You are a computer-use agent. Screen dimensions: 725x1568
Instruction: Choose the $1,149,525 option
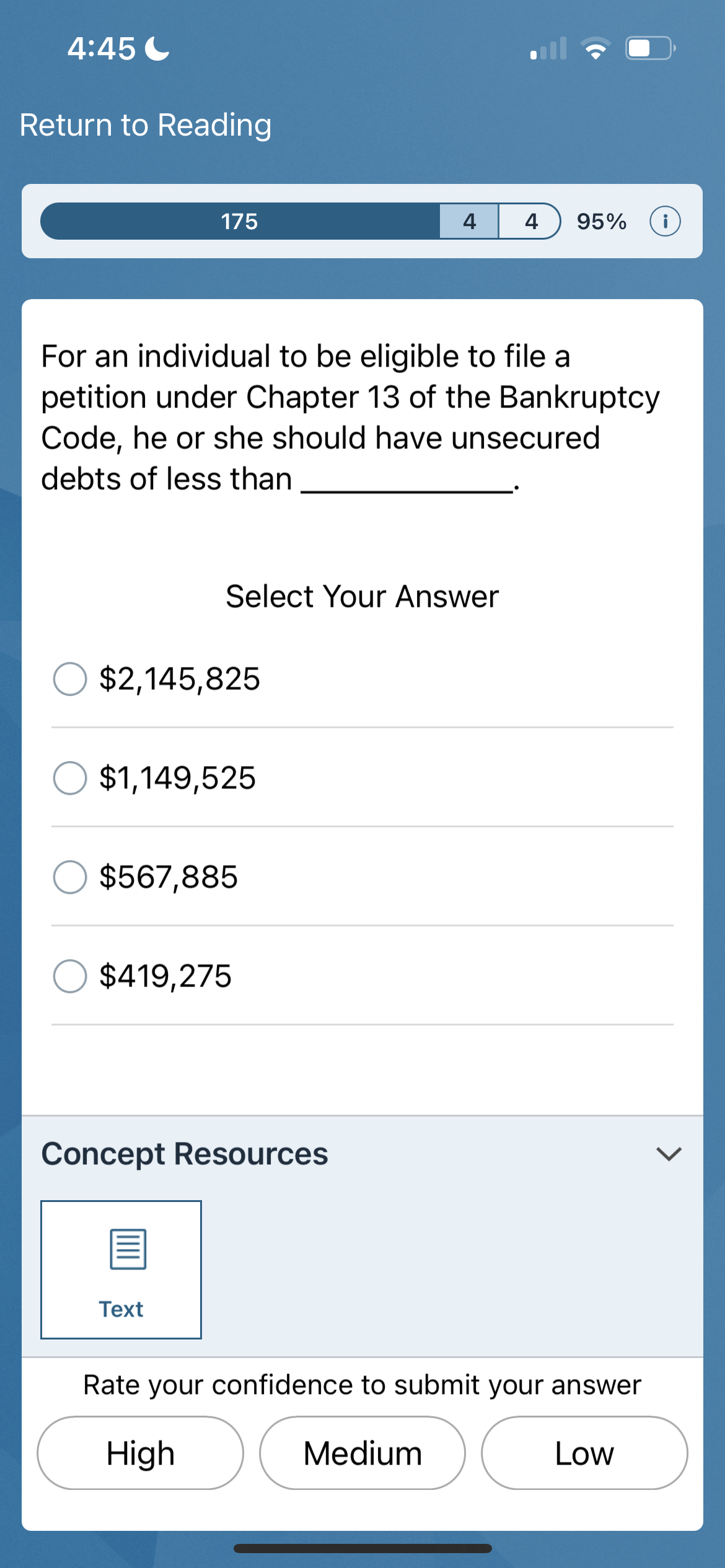(x=362, y=778)
